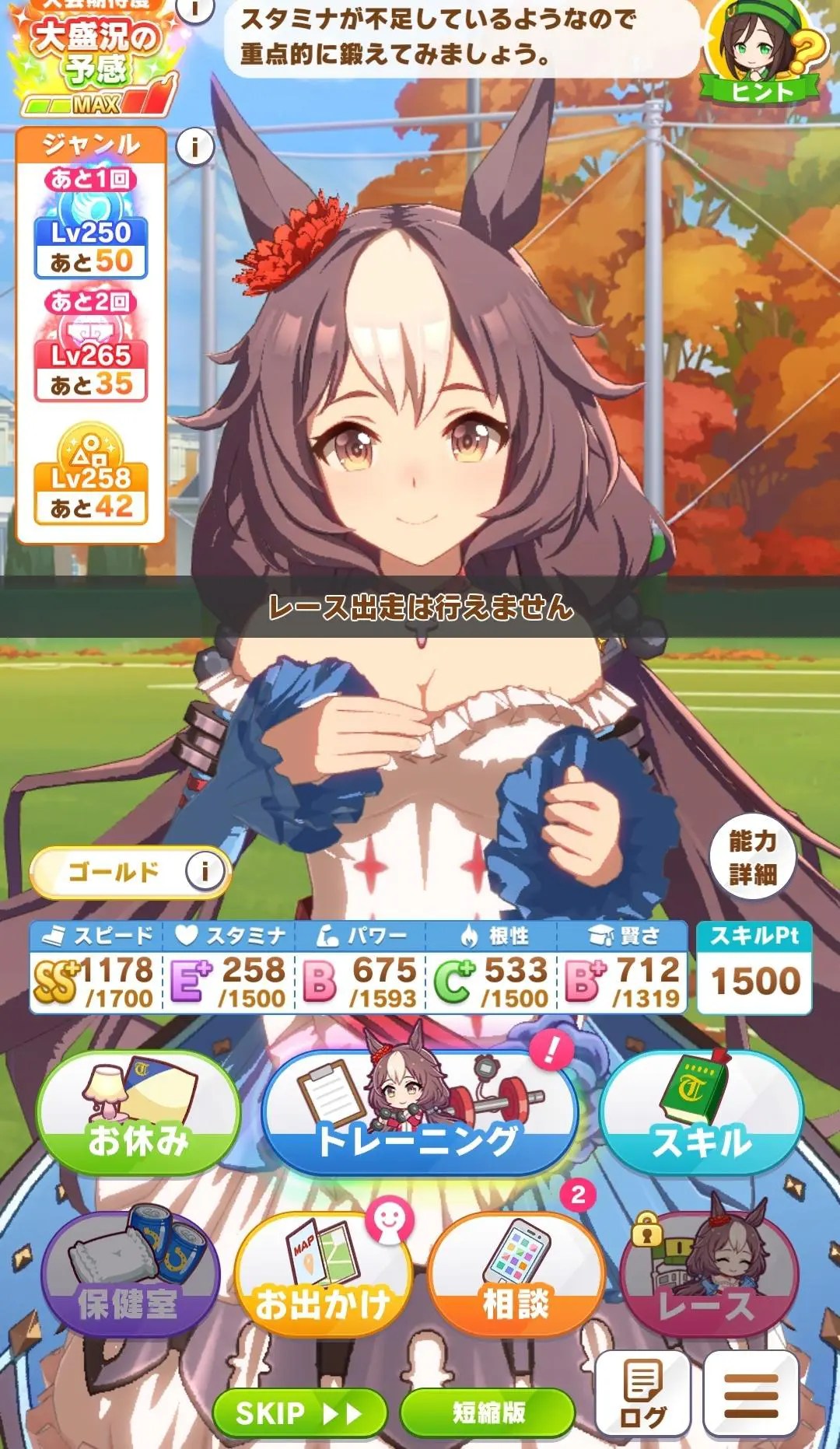The width and height of the screenshot is (840, 1449).
Task: Go to 保健室 infirmary
Action: click(129, 1277)
